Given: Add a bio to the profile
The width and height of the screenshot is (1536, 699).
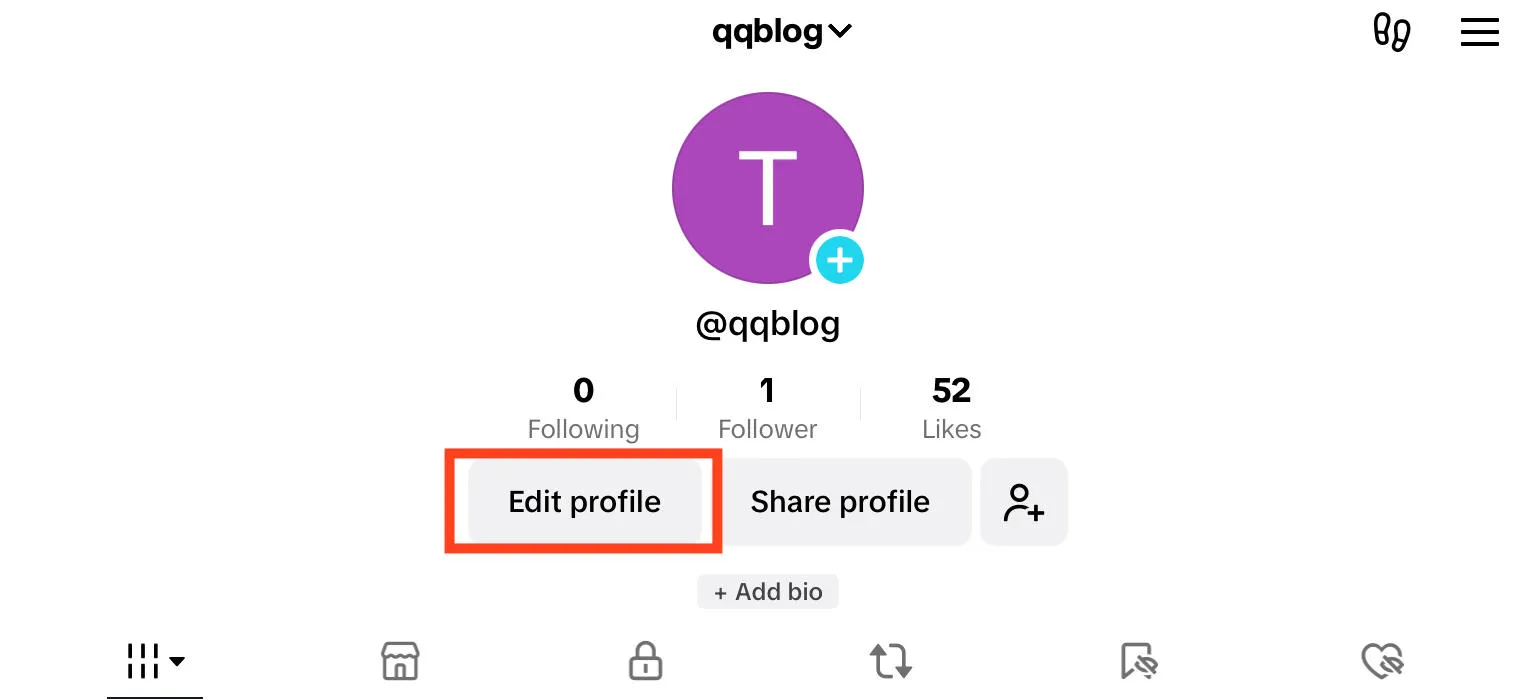Looking at the screenshot, I should pyautogui.click(x=767, y=592).
